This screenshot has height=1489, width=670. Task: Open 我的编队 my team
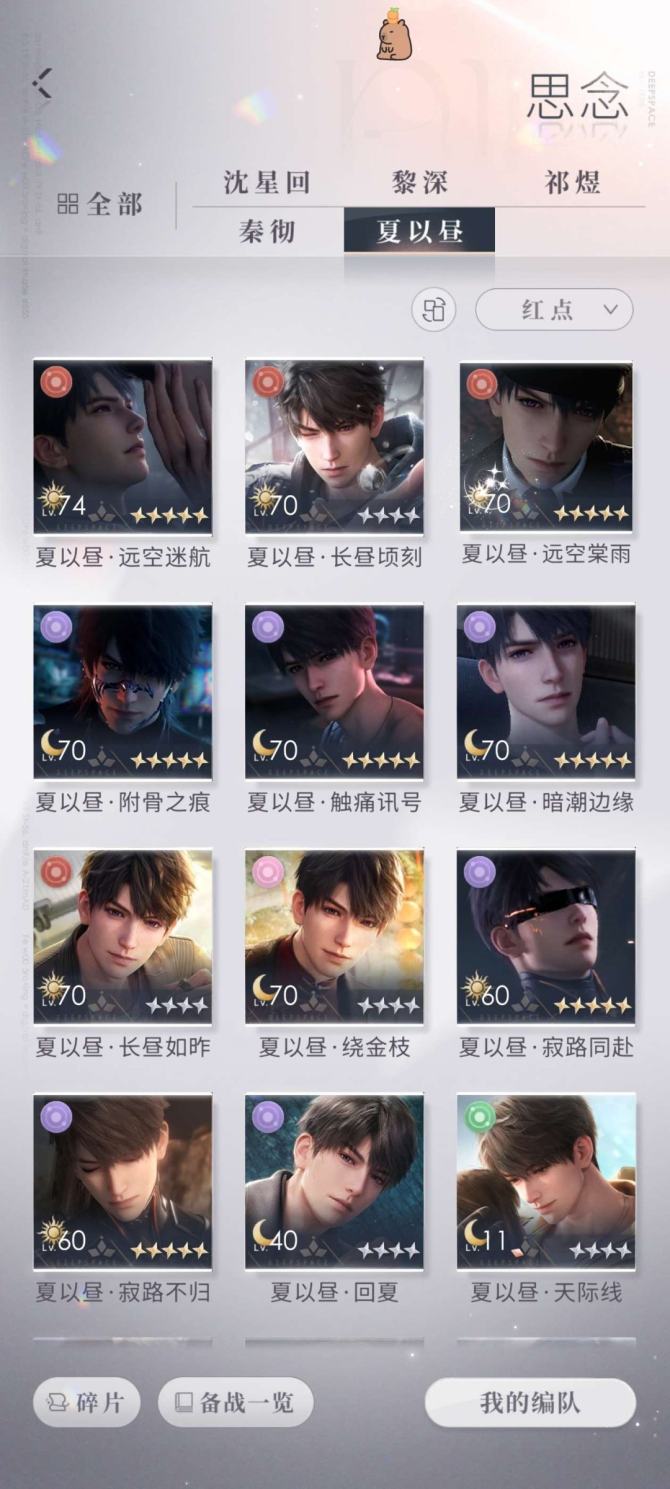point(530,1402)
